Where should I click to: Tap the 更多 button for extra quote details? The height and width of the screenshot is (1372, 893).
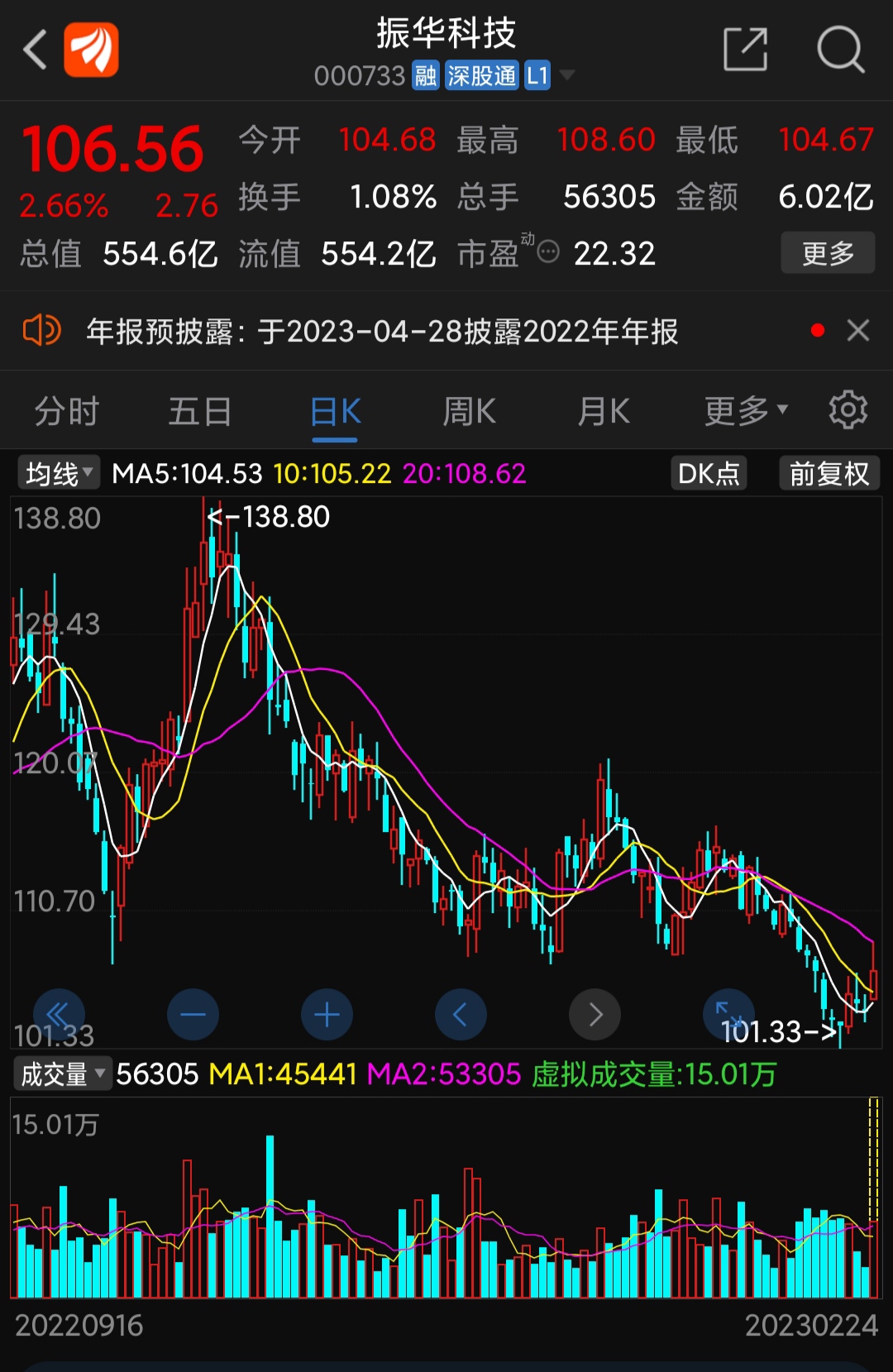[827, 253]
